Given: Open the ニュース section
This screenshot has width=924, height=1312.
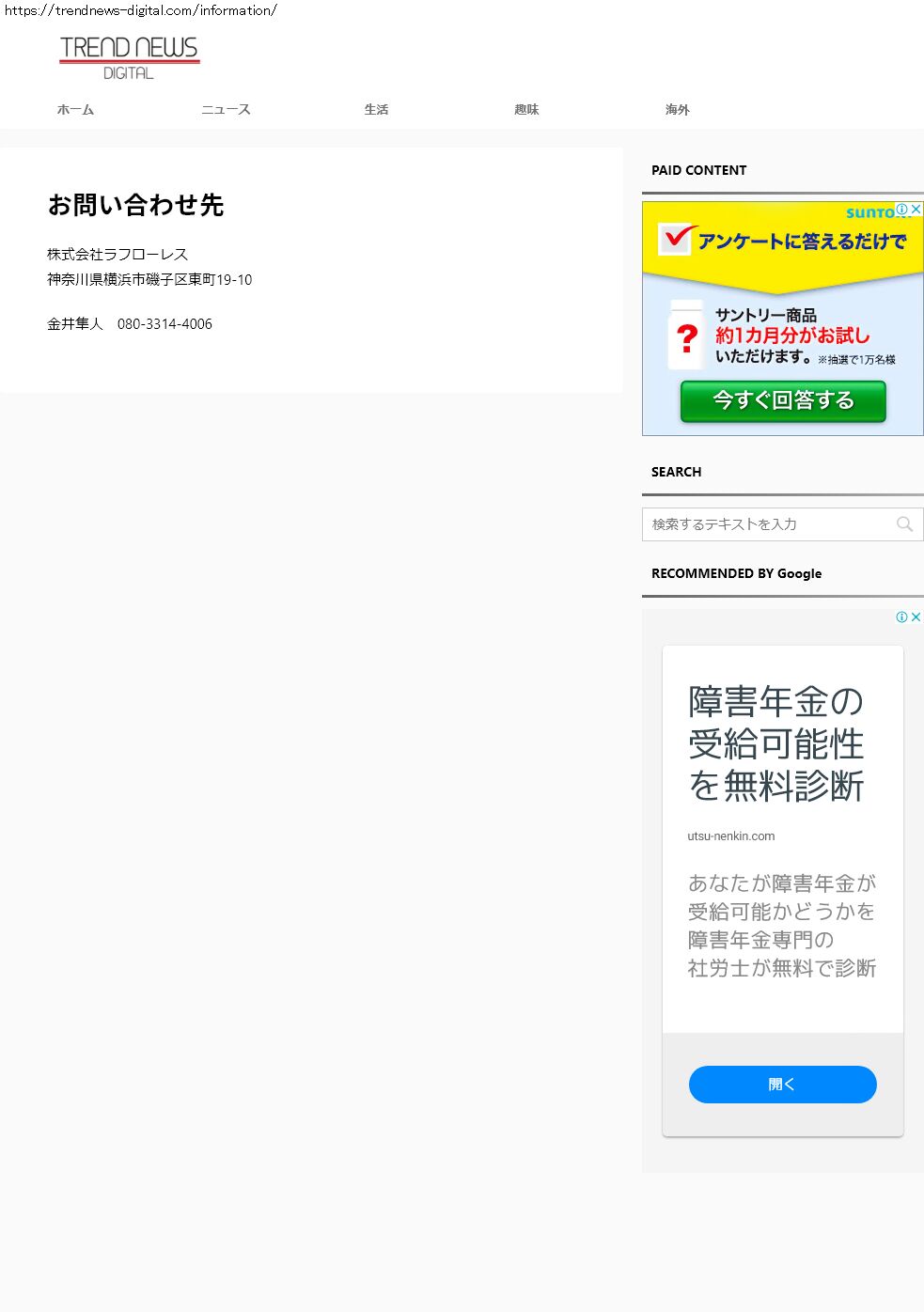Looking at the screenshot, I should pyautogui.click(x=226, y=110).
